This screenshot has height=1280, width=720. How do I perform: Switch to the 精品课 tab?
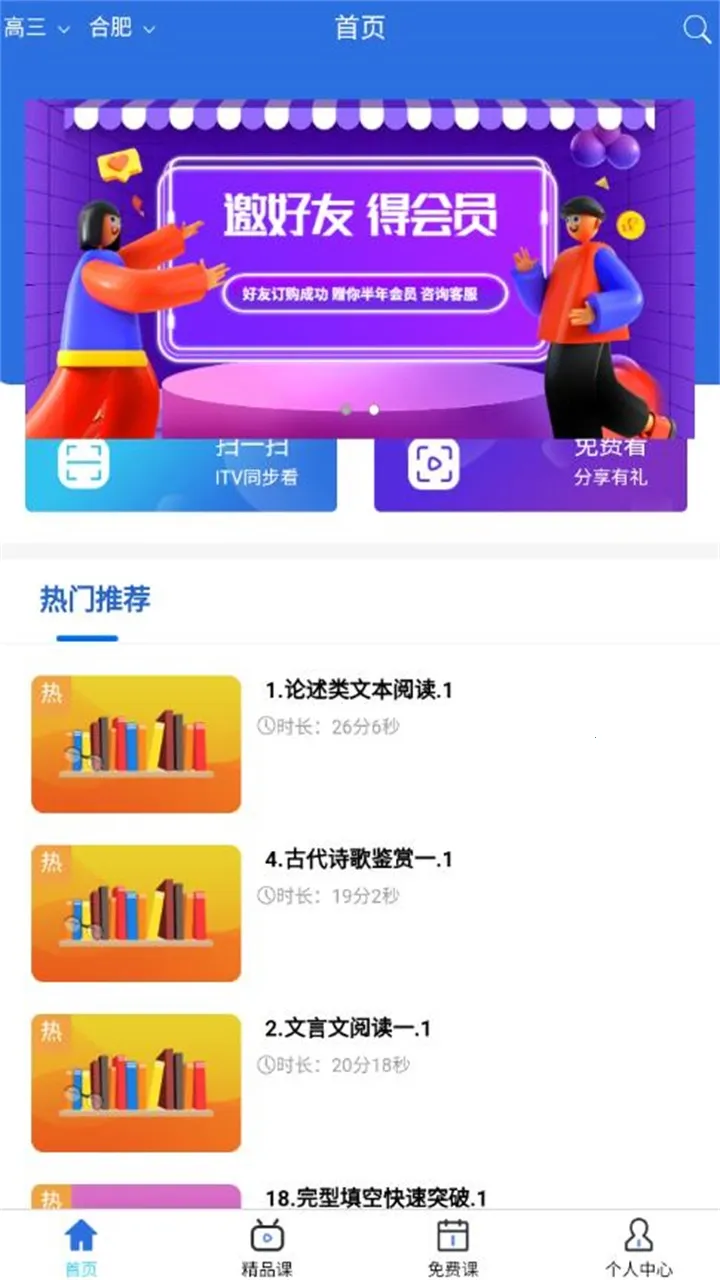coord(267,1247)
